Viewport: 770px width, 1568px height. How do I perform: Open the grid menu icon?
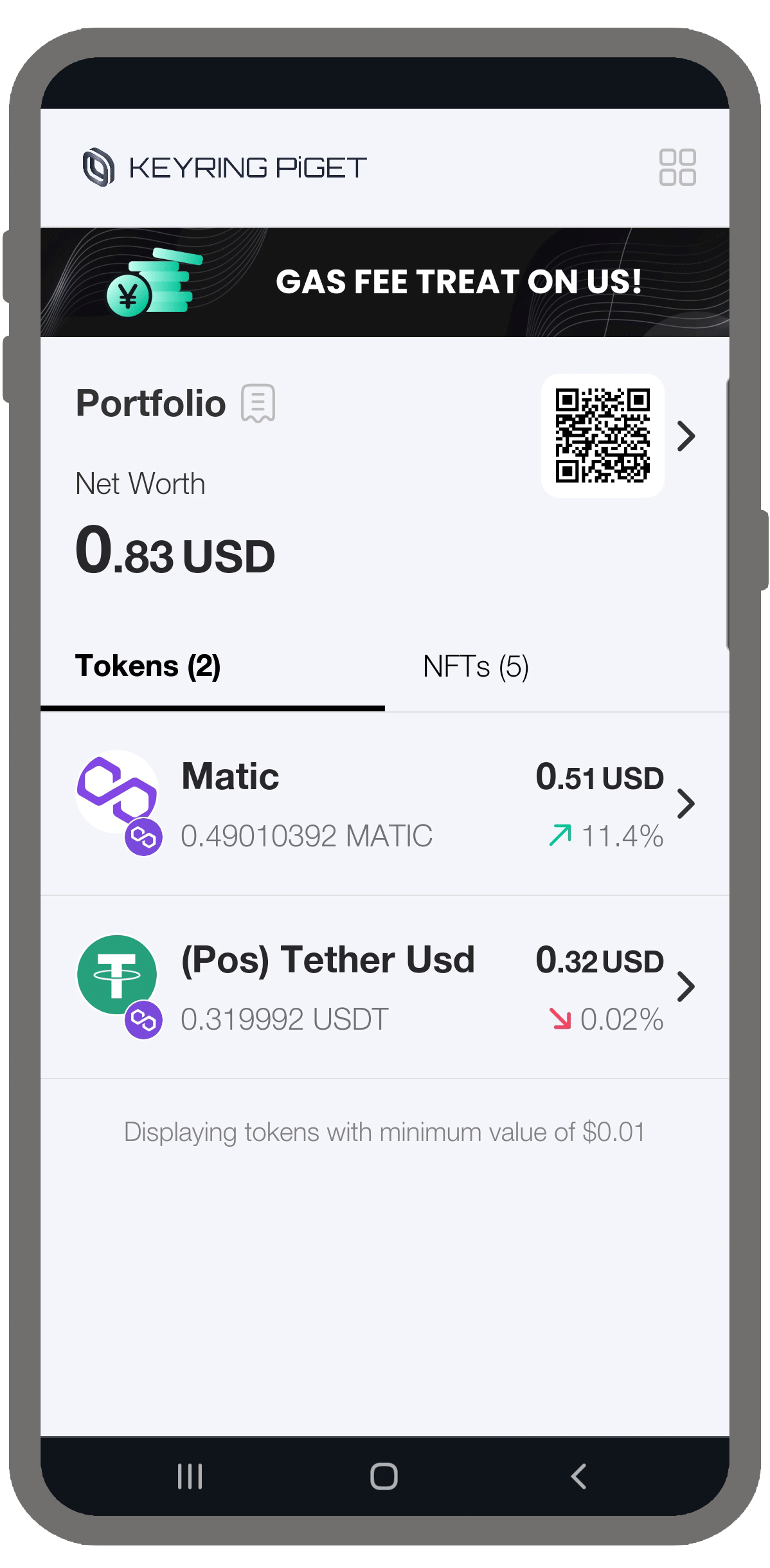[x=677, y=167]
